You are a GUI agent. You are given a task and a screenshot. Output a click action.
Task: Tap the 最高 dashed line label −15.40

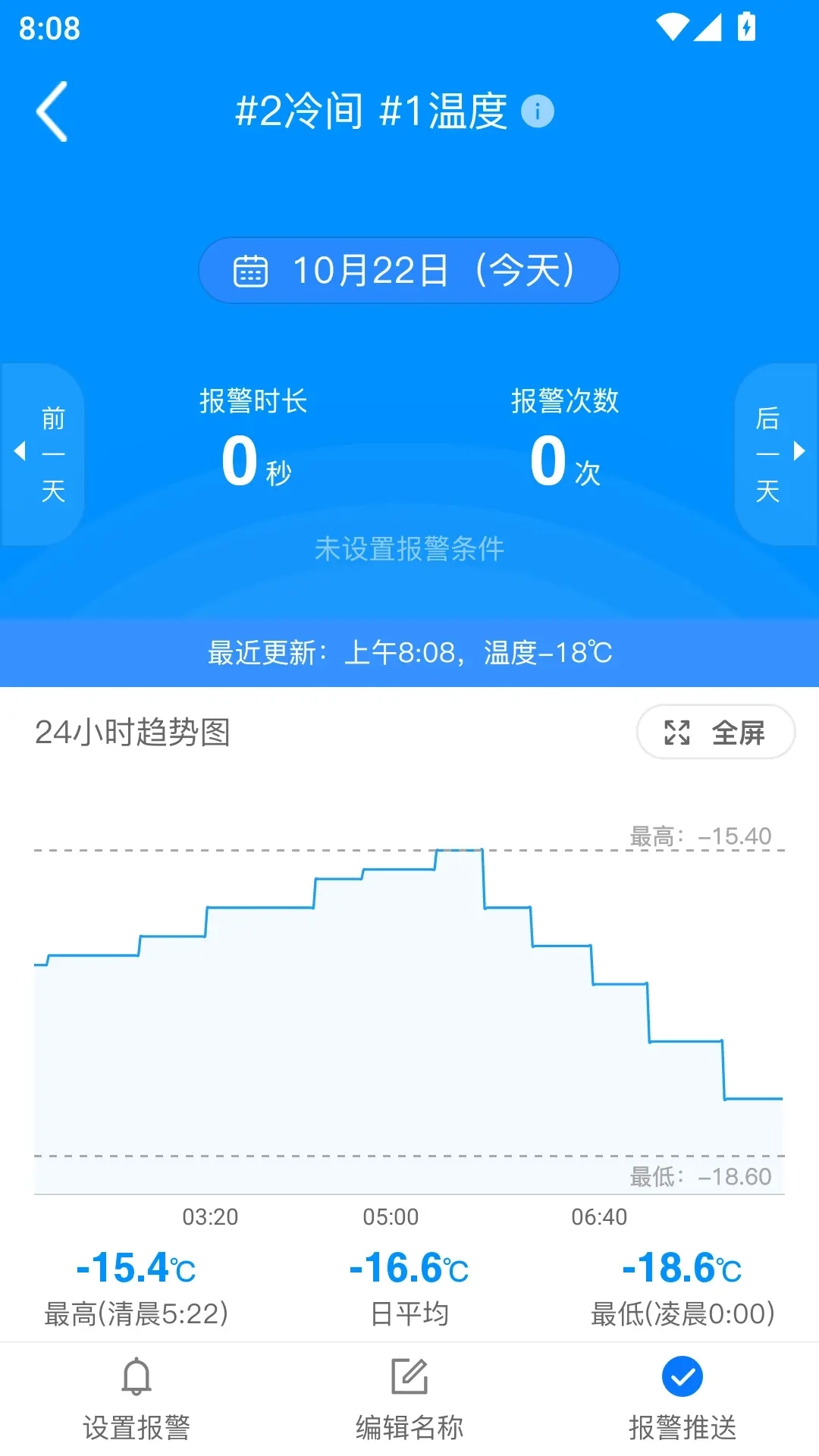pos(698,835)
